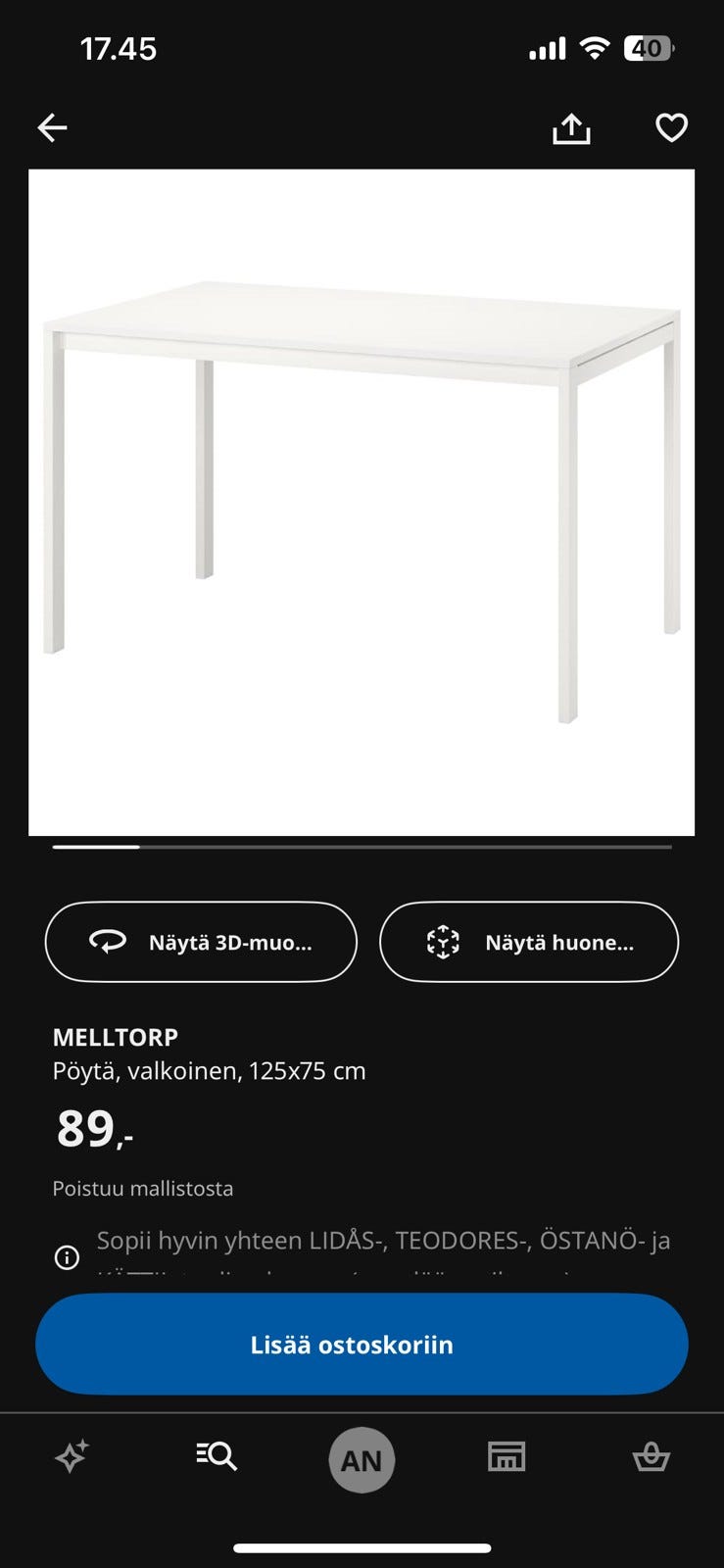724x1568 pixels.
Task: Open the shopping basket tab
Action: pos(651,1457)
